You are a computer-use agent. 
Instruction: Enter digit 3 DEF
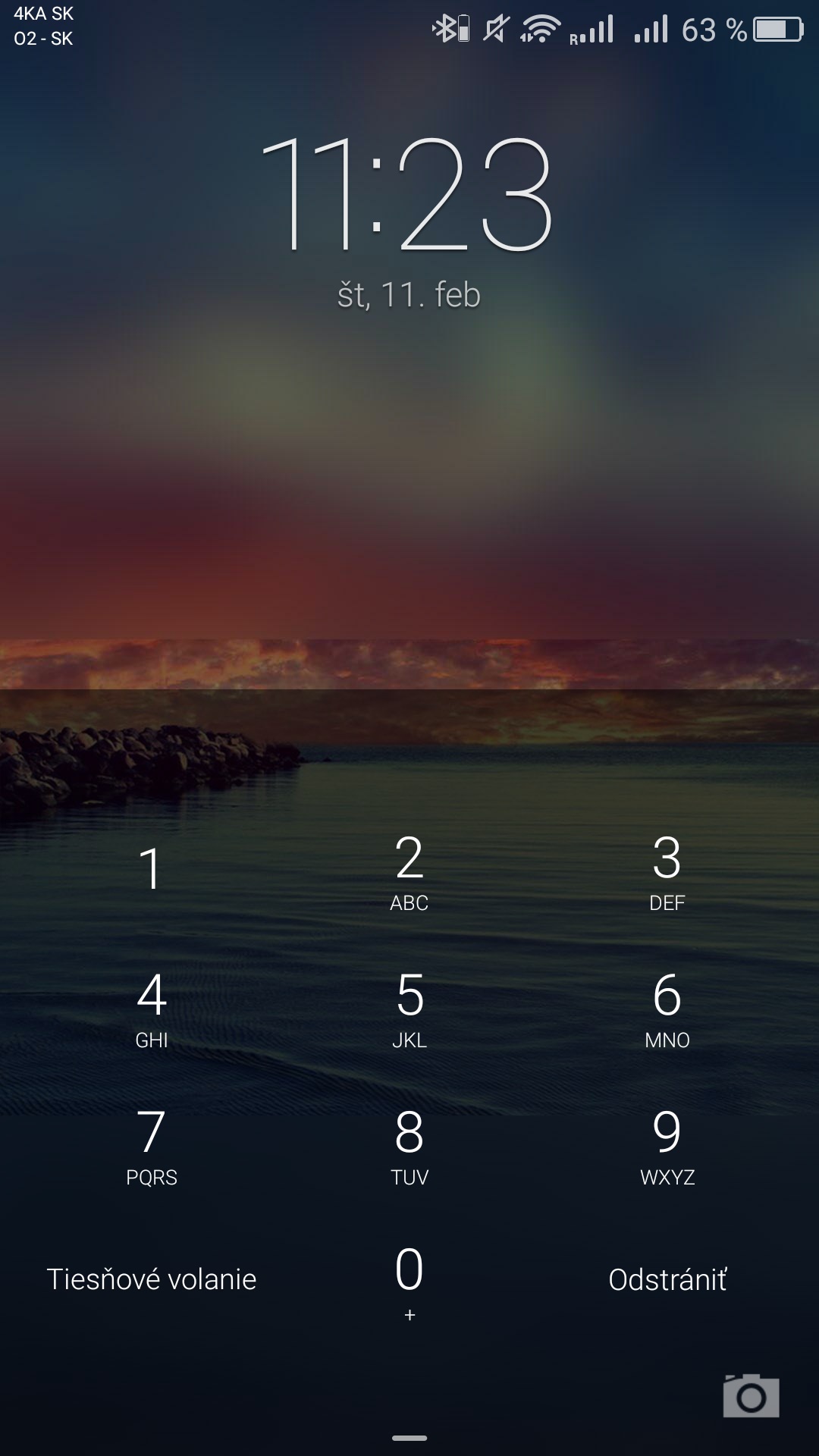[667, 871]
